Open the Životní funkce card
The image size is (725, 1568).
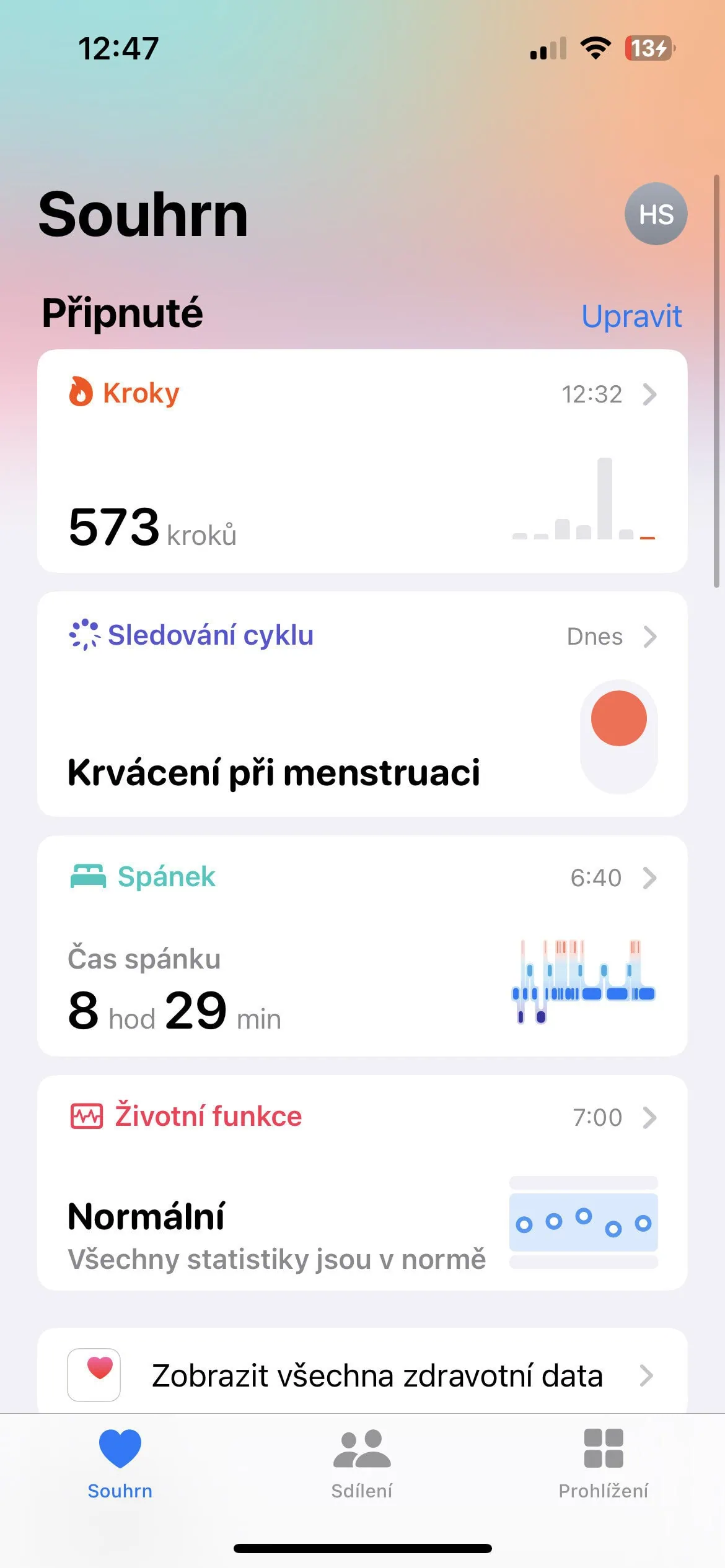pyautogui.click(x=362, y=1183)
